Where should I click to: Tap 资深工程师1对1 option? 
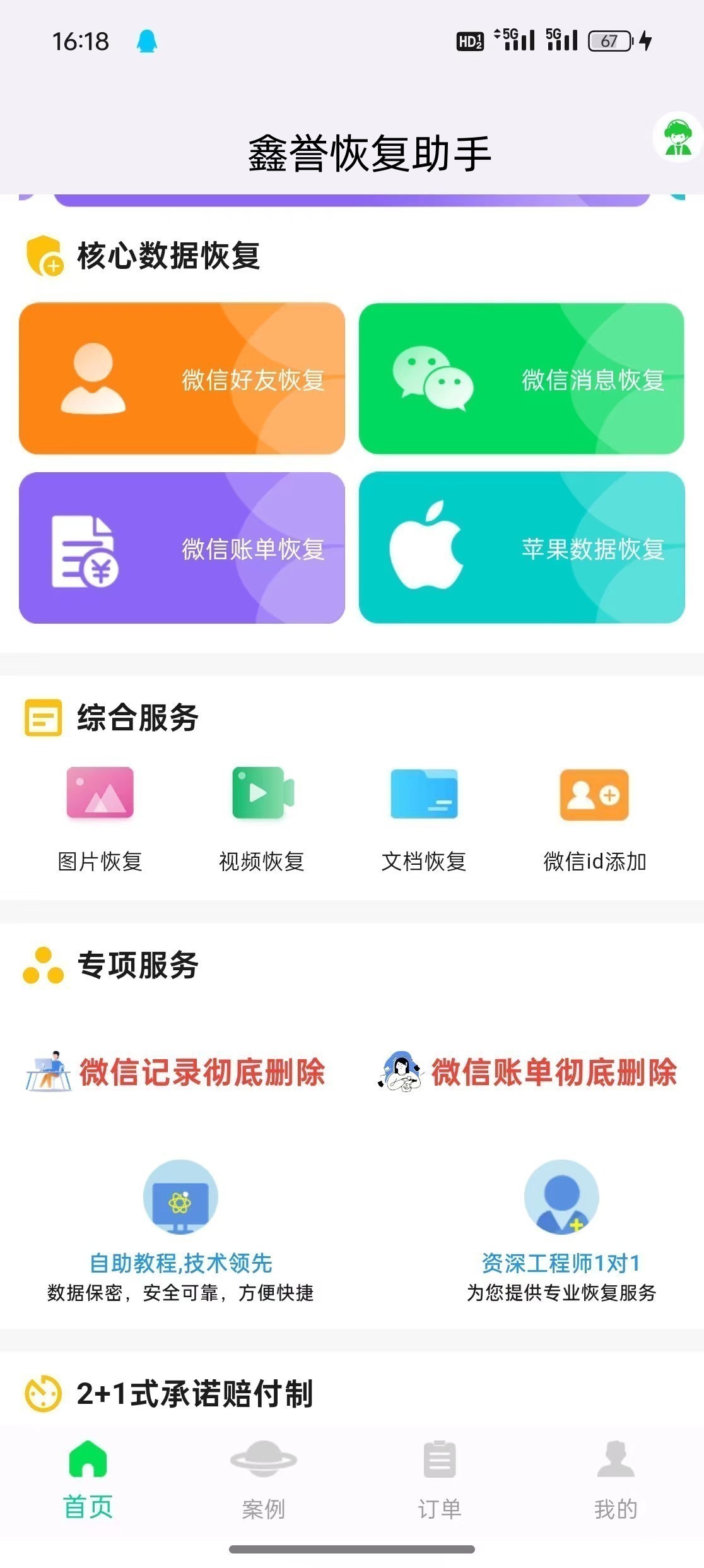pos(561,1230)
